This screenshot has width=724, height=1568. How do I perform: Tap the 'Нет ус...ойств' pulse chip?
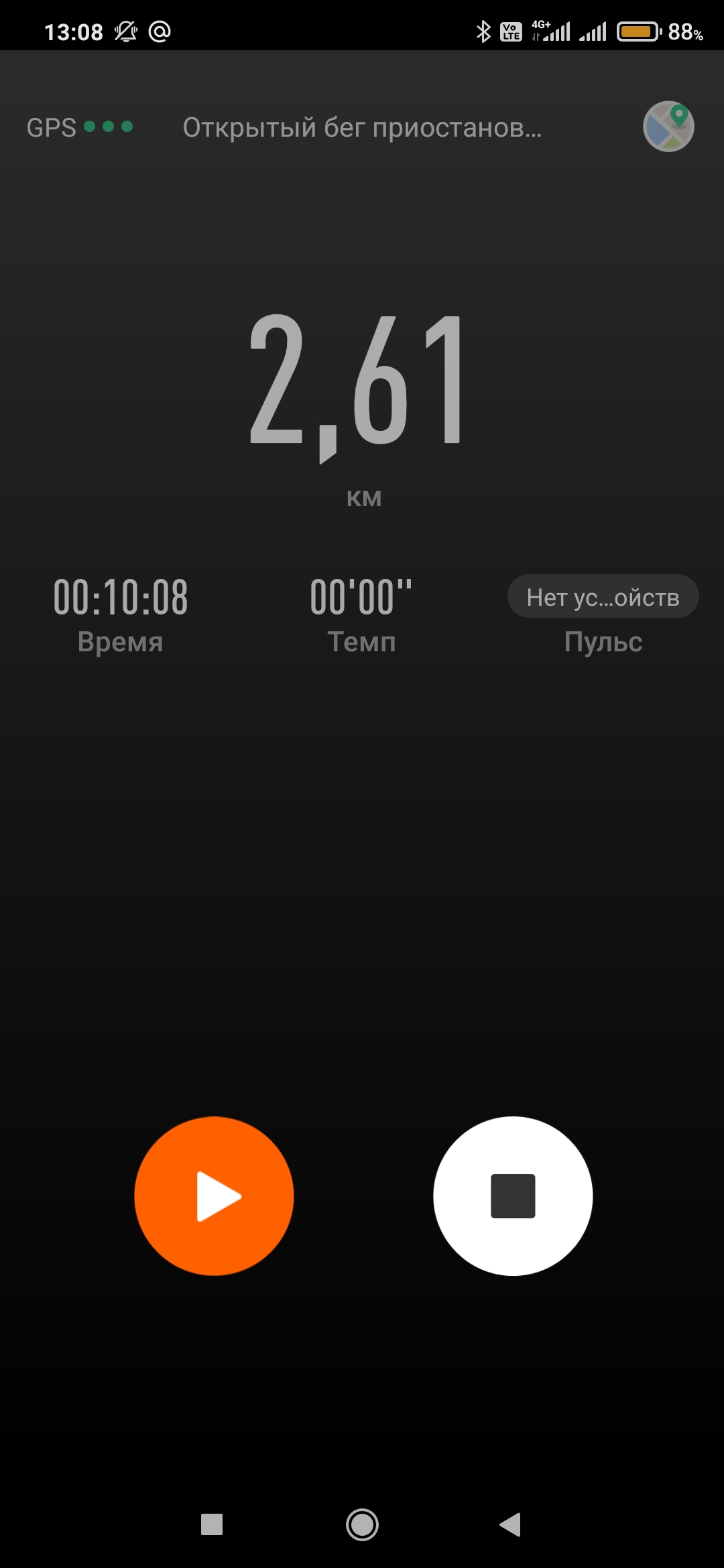tap(603, 596)
